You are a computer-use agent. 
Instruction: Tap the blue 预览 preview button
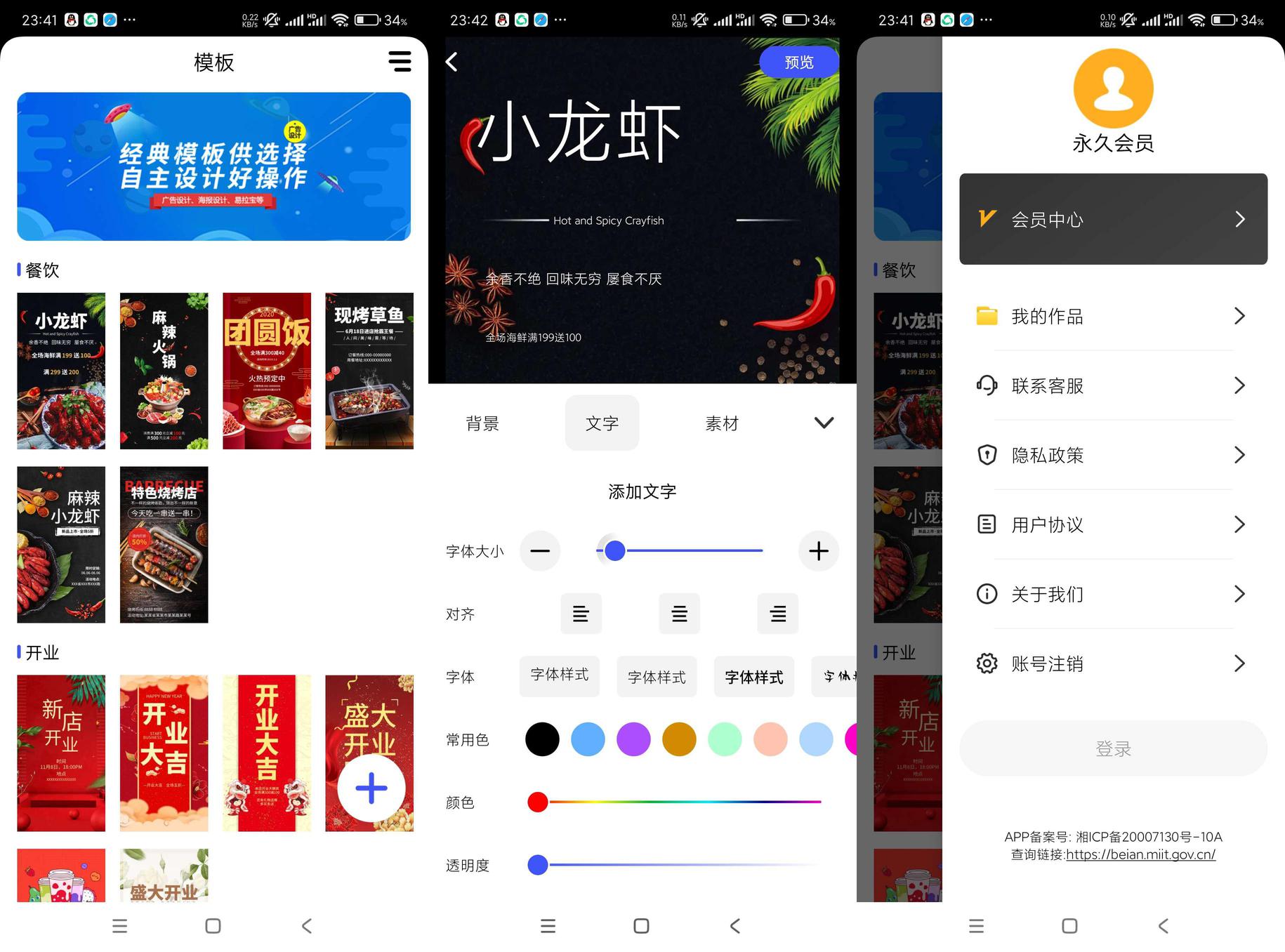pyautogui.click(x=798, y=62)
